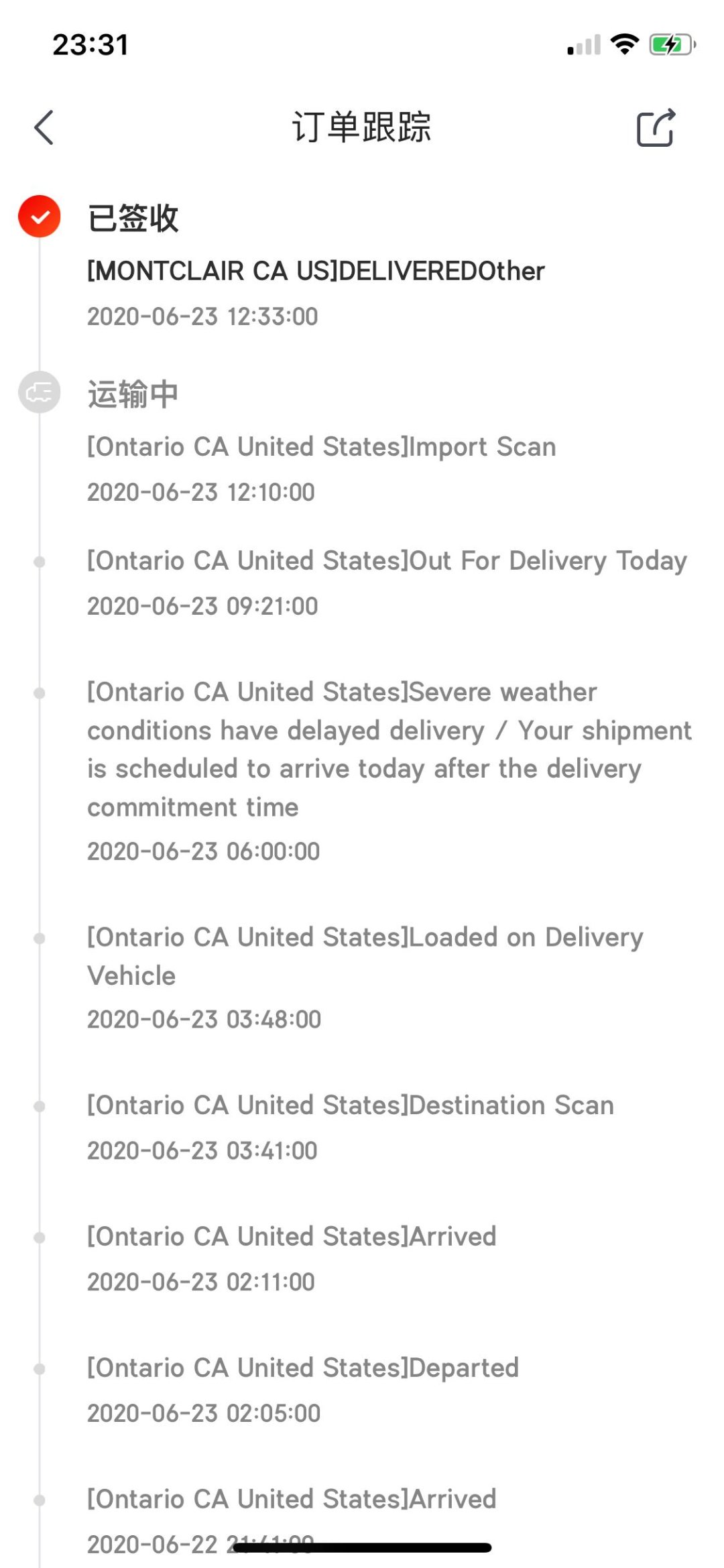
Task: Go back from the order tracking page
Action: [x=44, y=127]
